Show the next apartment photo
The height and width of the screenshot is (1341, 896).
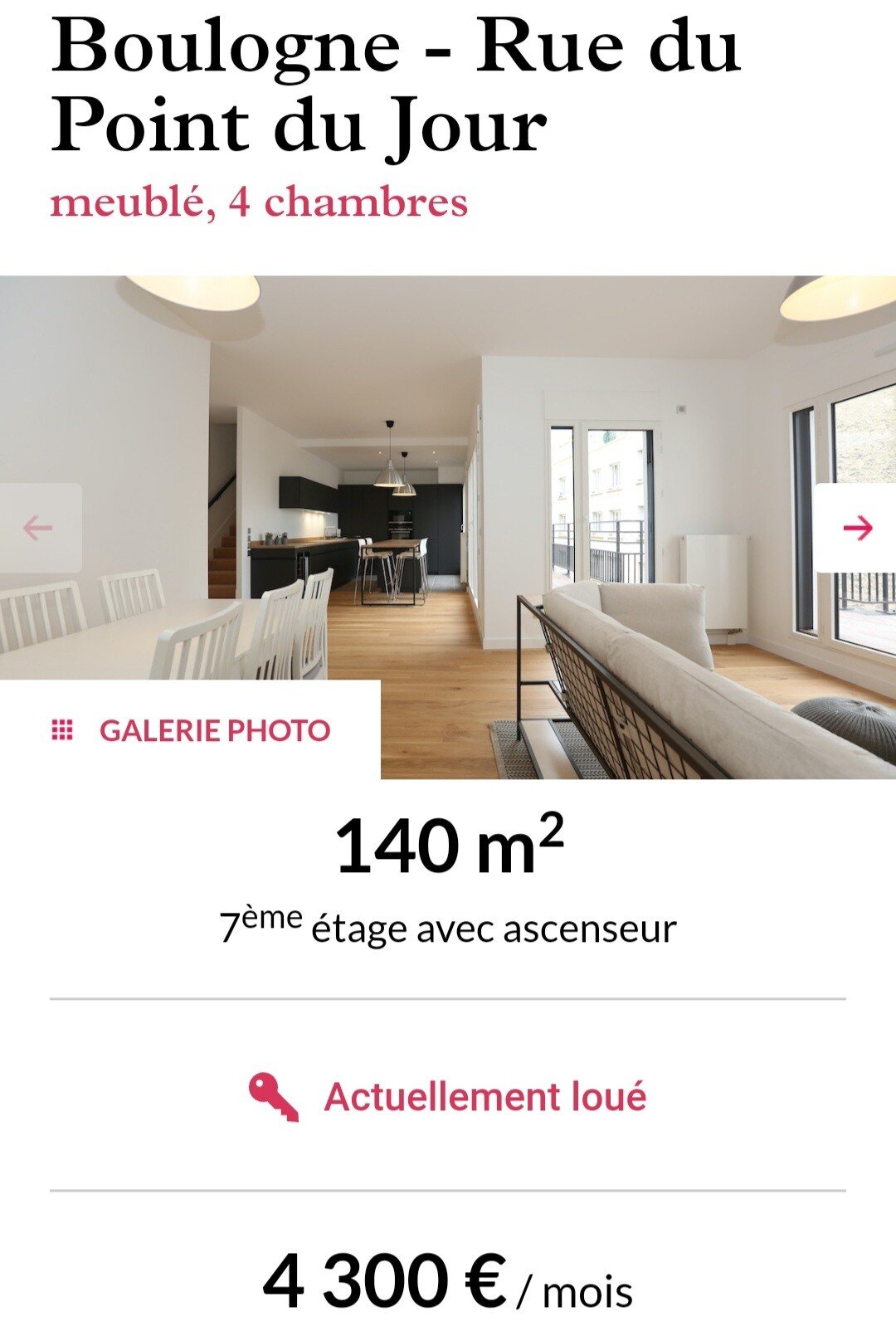click(857, 528)
